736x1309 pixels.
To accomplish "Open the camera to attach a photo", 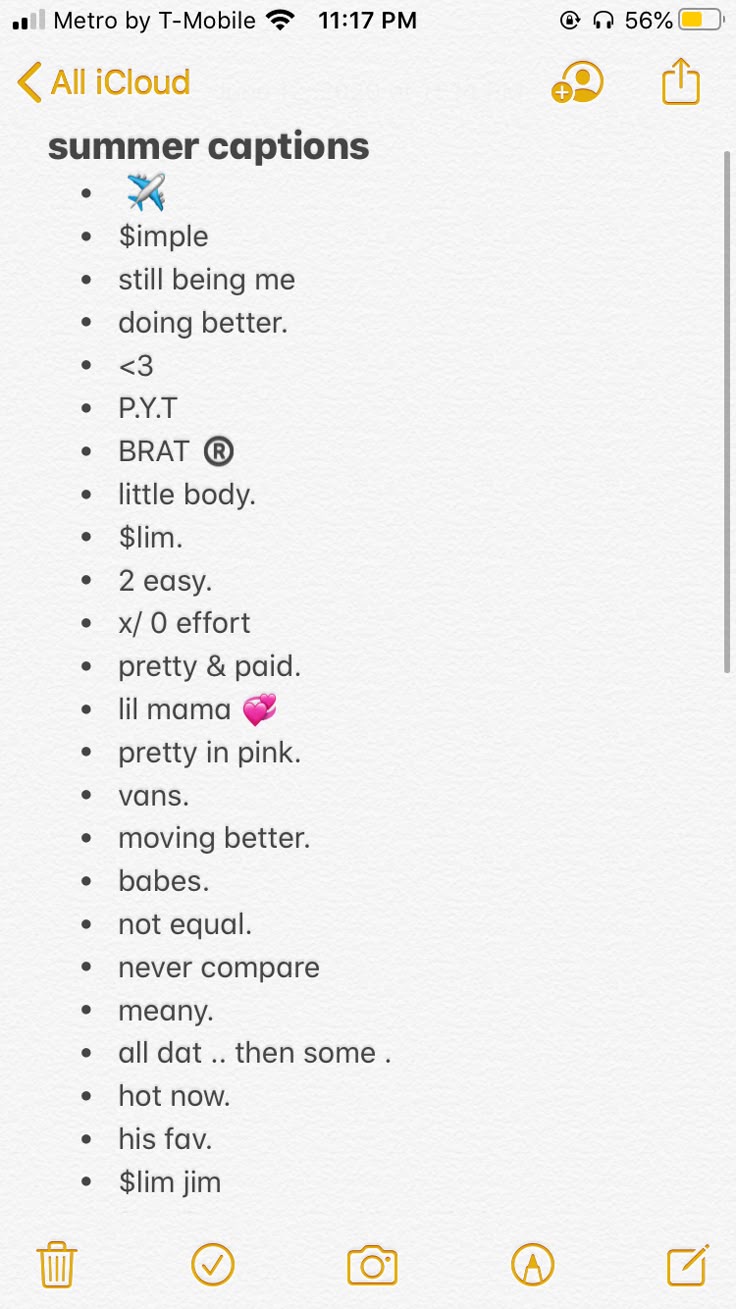I will point(372,1265).
